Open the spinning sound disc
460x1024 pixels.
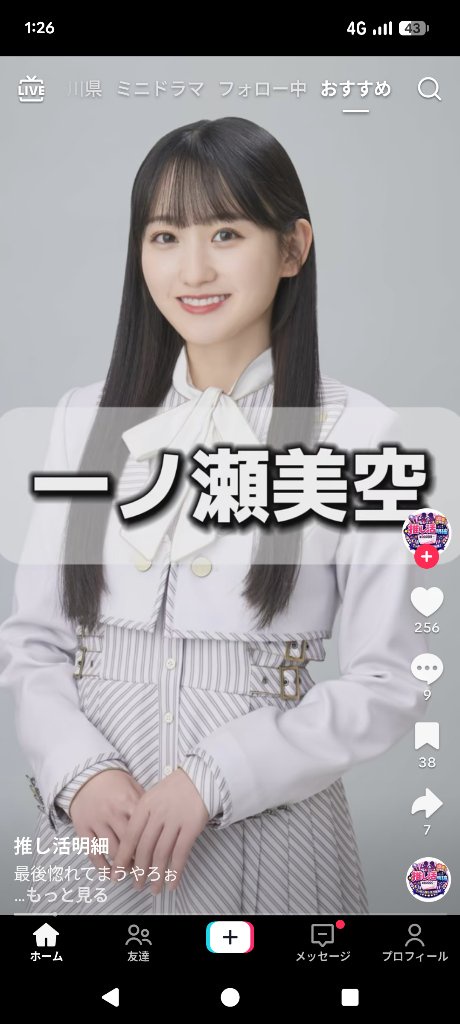(429, 879)
